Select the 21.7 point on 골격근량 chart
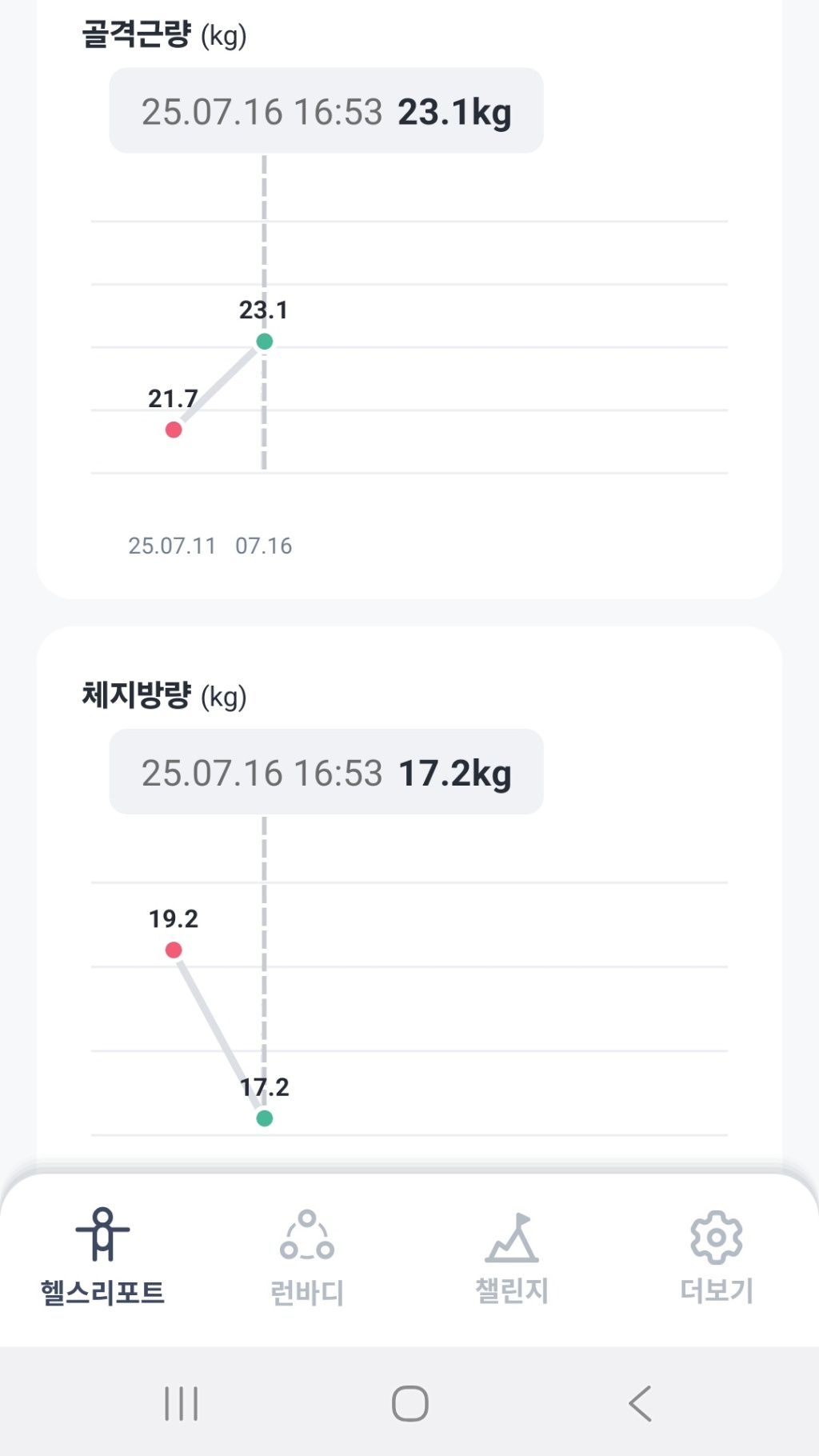Viewport: 819px width, 1456px height. point(174,430)
